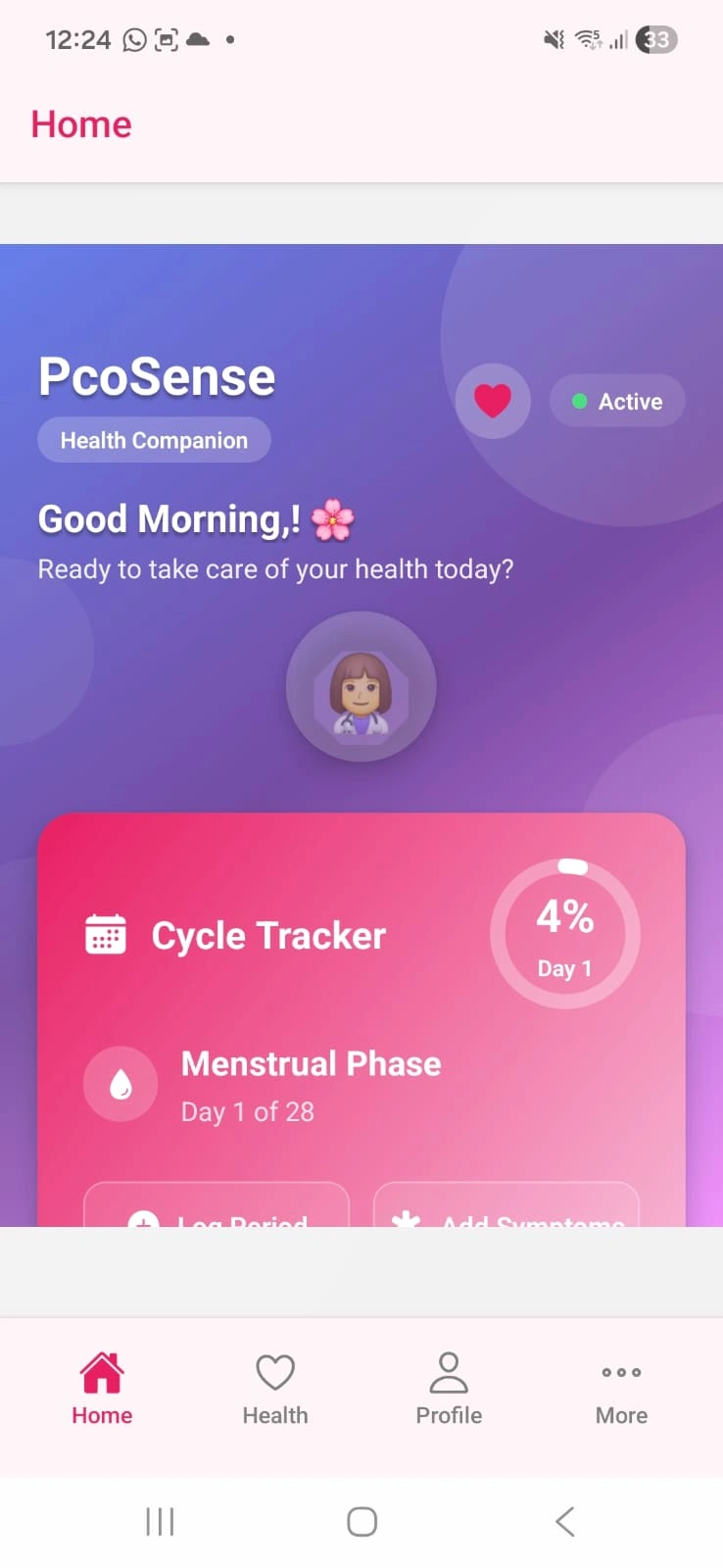Go back using the system back button
This screenshot has width=723, height=1568.
pyautogui.click(x=564, y=1521)
